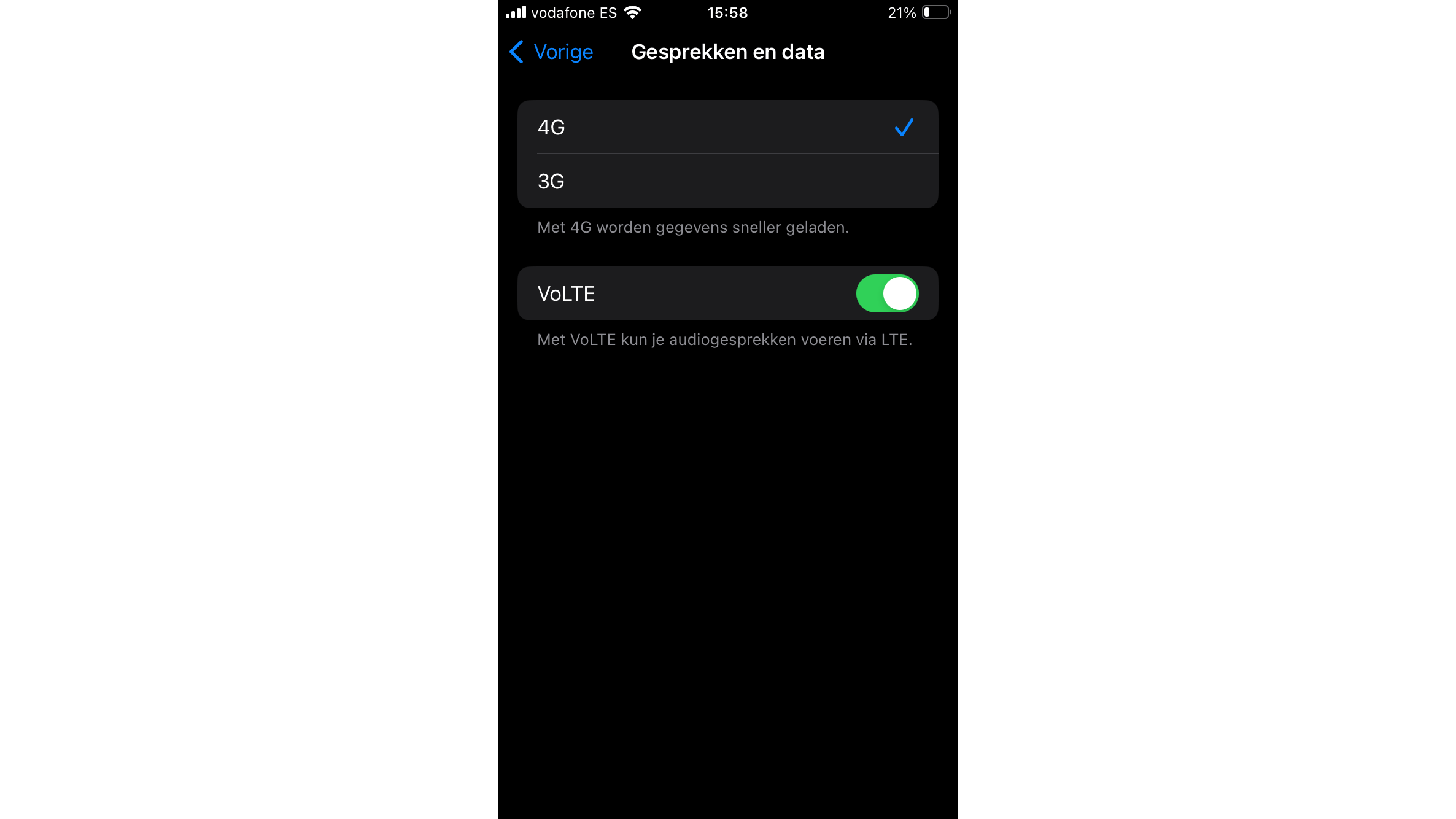Go back via the Vorige button
Viewport: 1456px width, 819px height.
click(551, 52)
